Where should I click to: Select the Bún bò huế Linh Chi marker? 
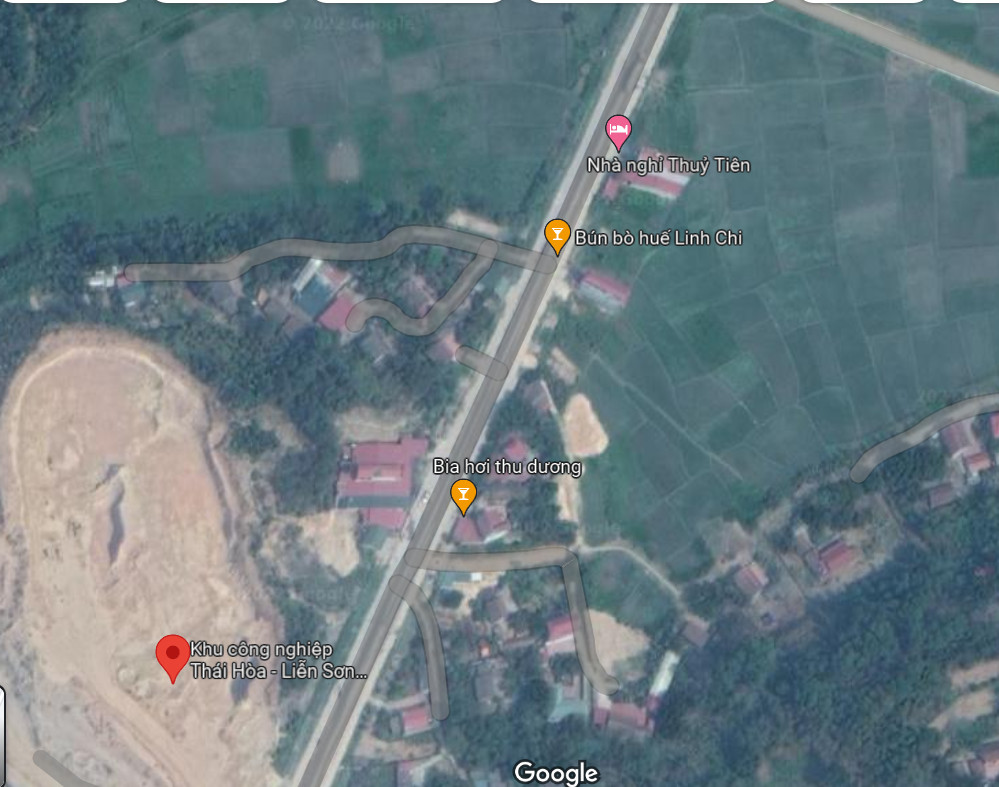pyautogui.click(x=557, y=236)
